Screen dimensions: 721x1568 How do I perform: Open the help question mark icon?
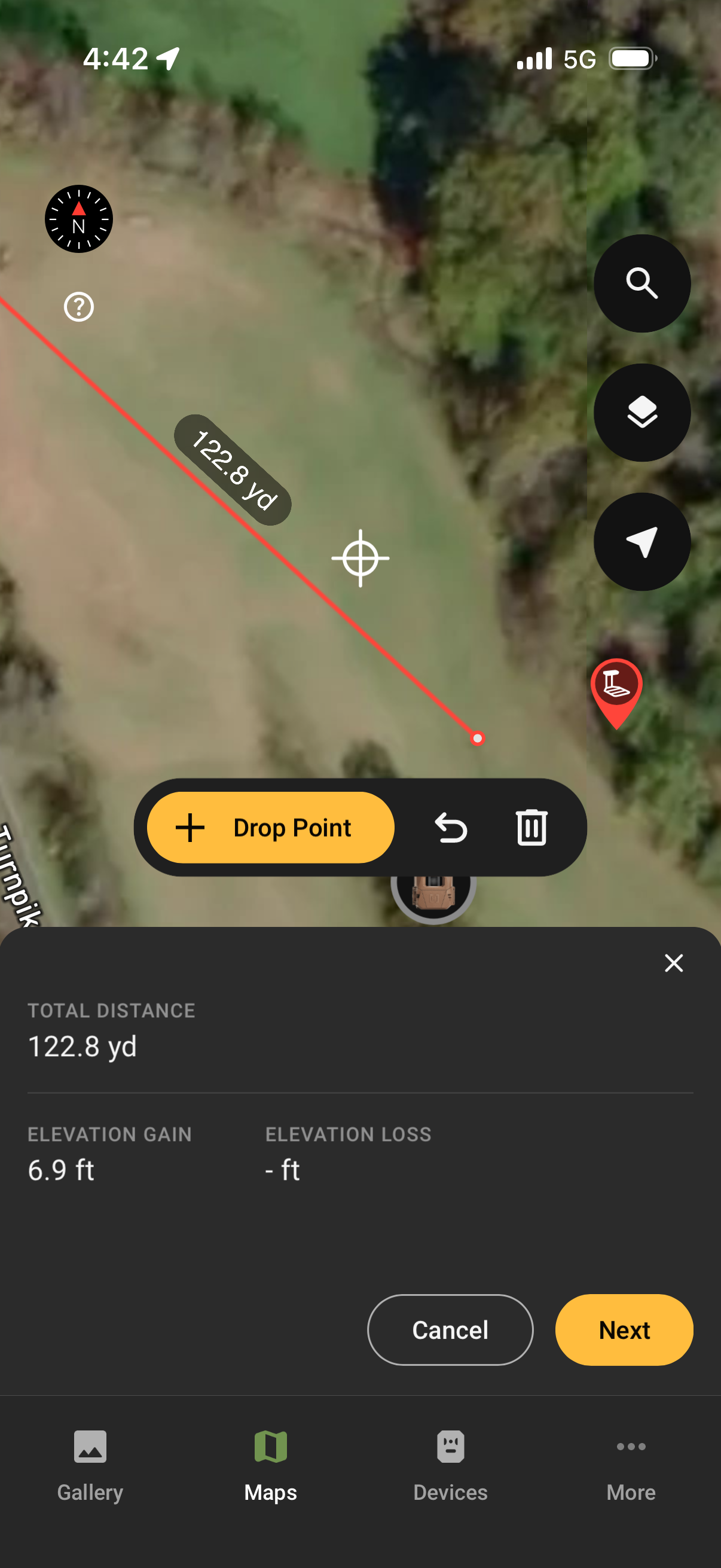78,307
